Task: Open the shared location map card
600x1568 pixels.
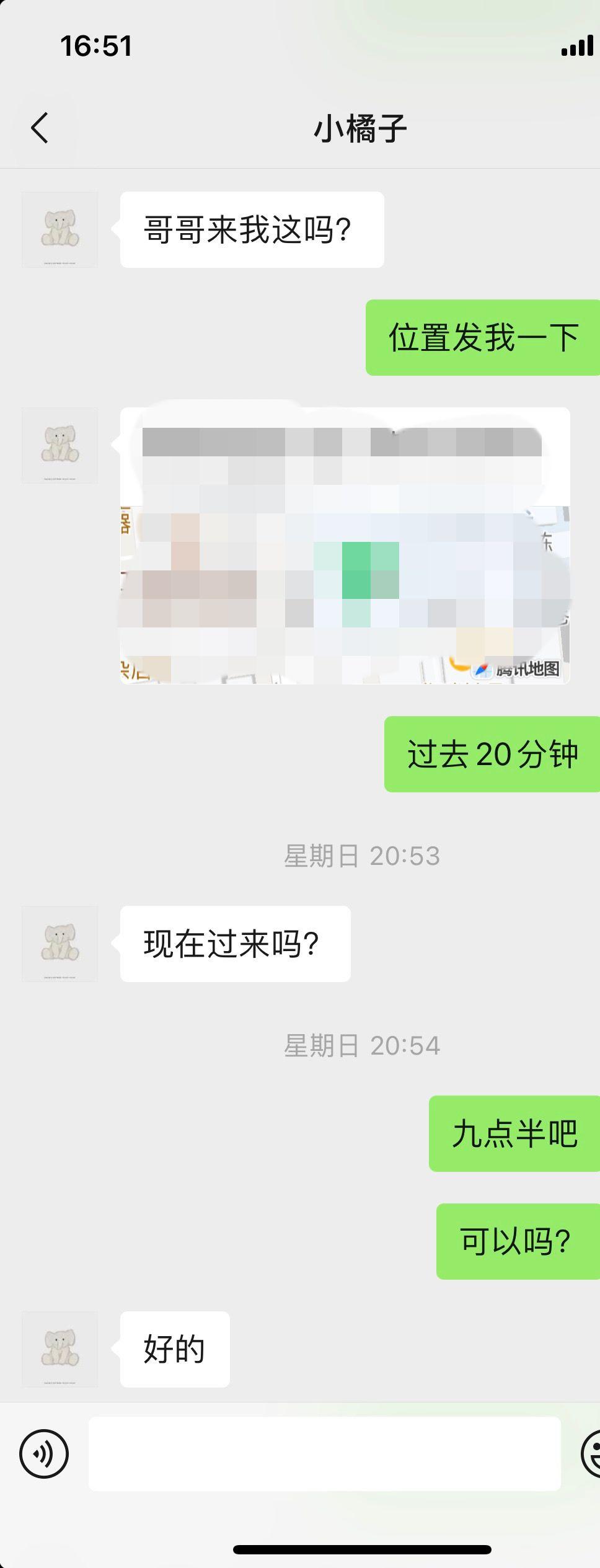Action: coord(345,546)
